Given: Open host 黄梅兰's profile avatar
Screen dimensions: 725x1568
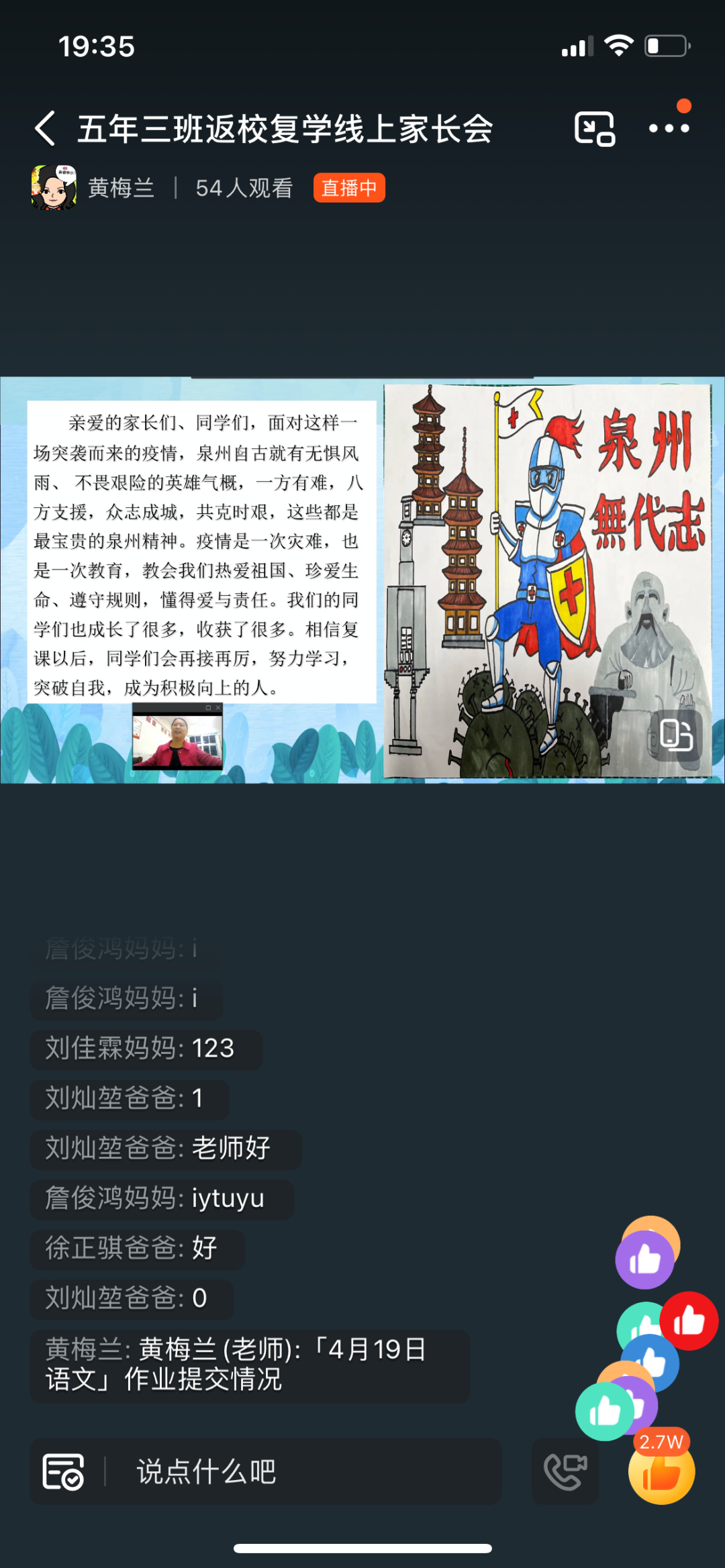Looking at the screenshot, I should (54, 188).
